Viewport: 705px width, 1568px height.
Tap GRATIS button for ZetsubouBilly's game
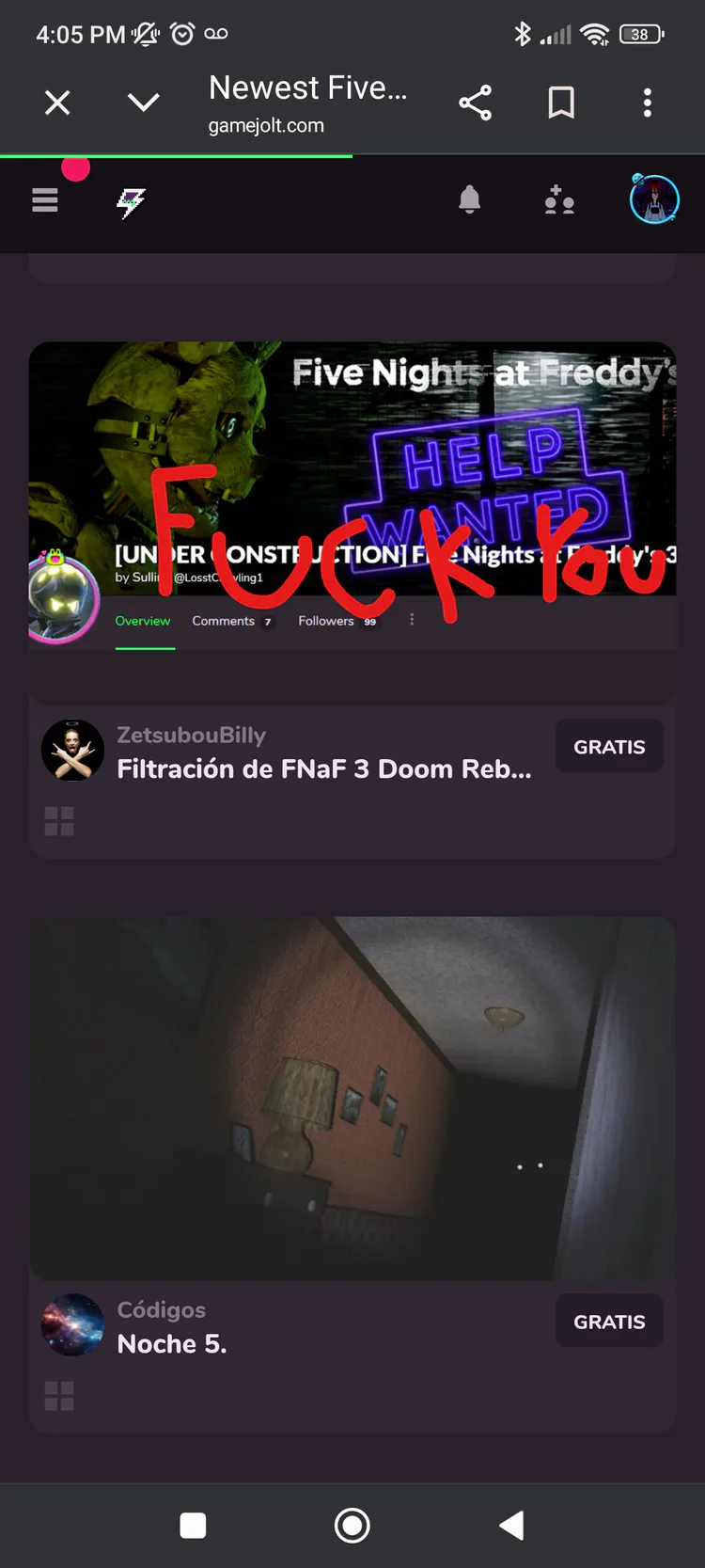point(609,747)
